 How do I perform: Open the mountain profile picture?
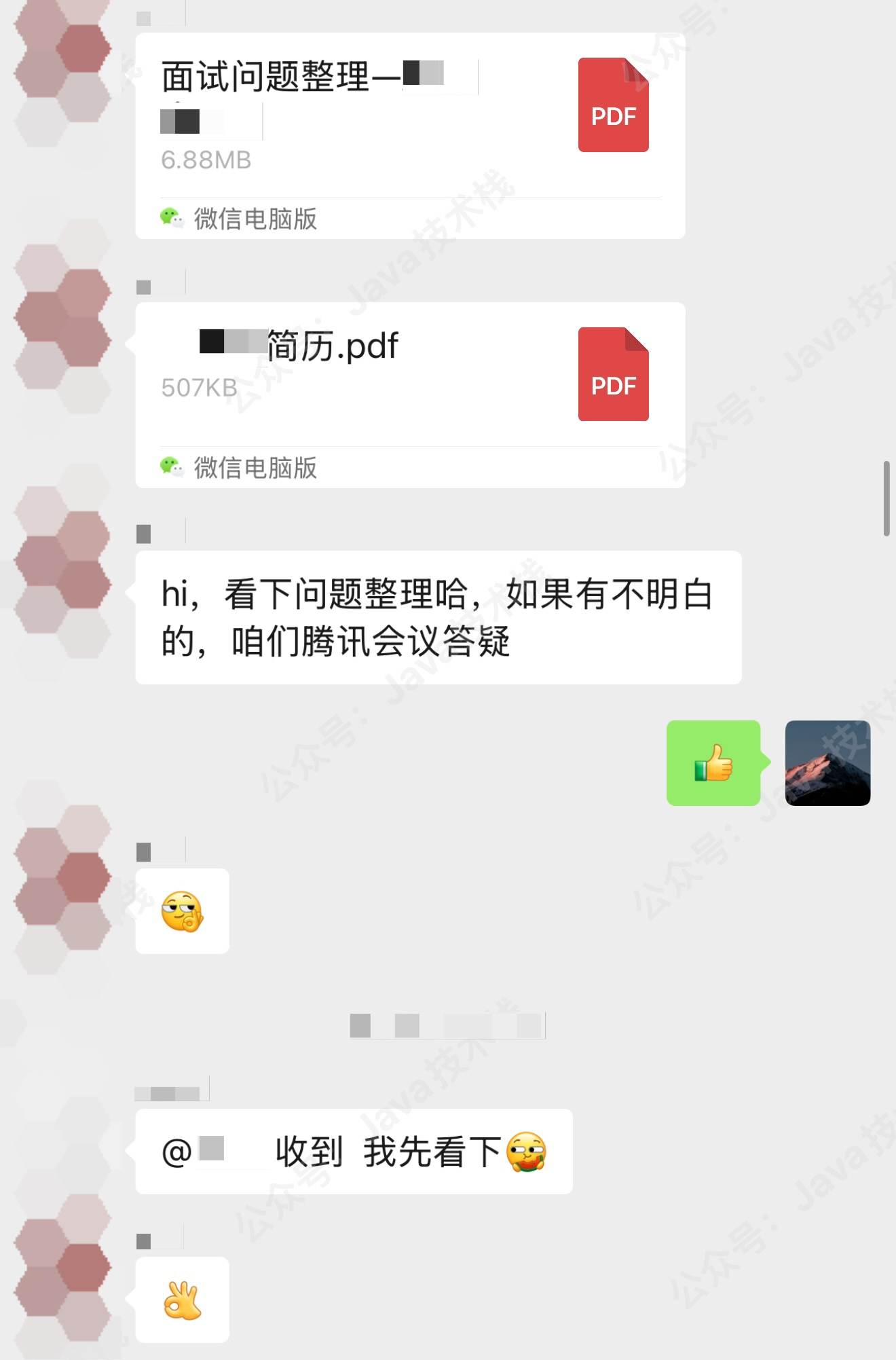tap(827, 763)
